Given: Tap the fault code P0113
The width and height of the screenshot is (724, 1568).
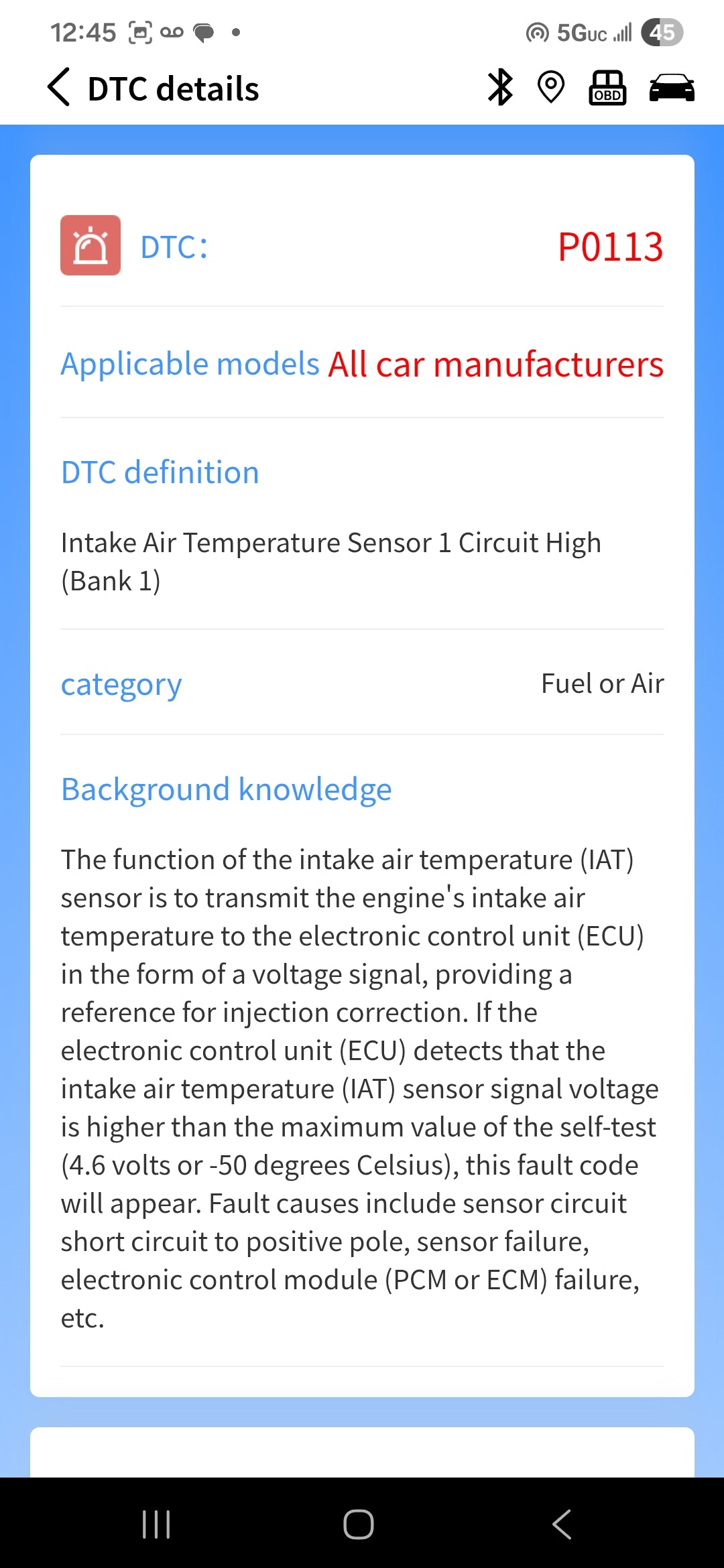Looking at the screenshot, I should pyautogui.click(x=611, y=247).
